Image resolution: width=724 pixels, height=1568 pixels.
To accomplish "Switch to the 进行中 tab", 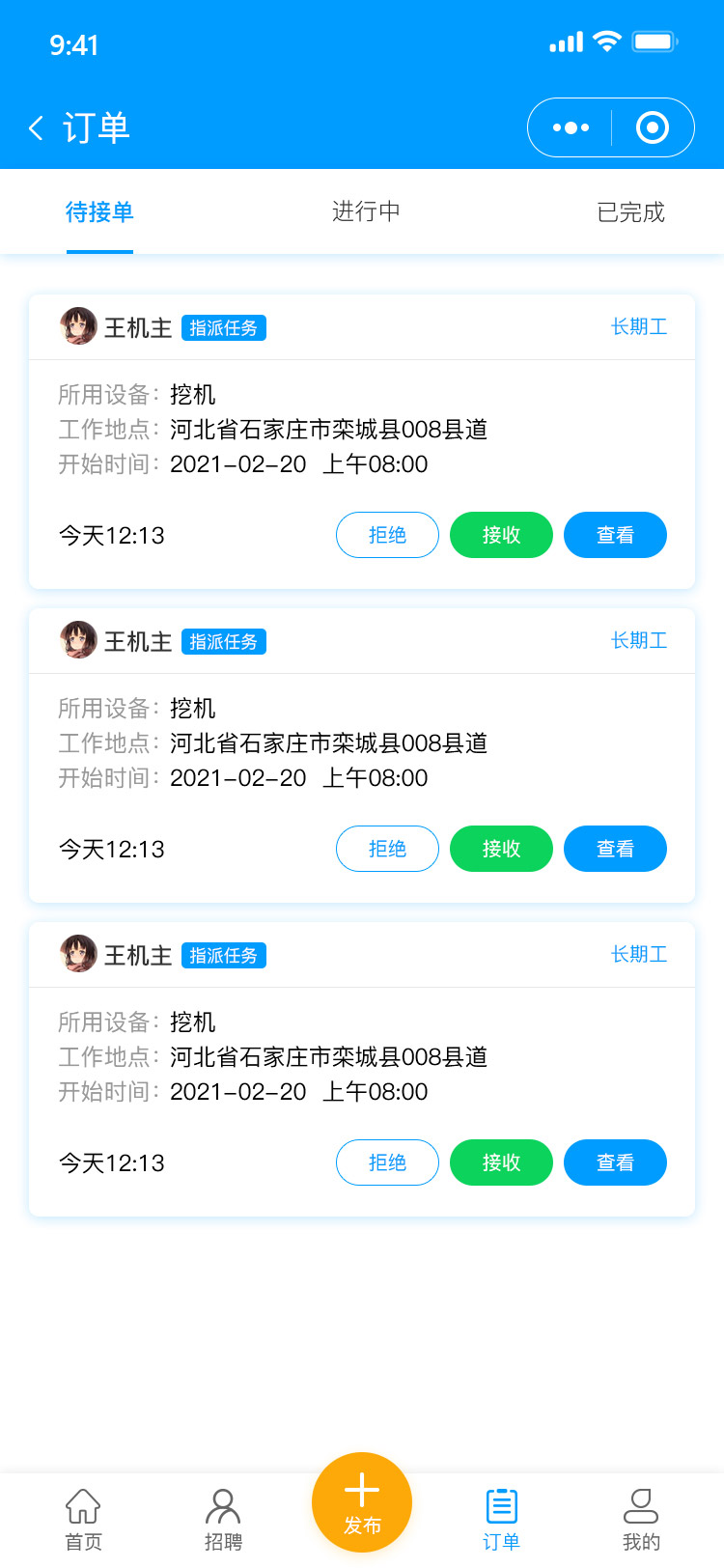I will (366, 211).
